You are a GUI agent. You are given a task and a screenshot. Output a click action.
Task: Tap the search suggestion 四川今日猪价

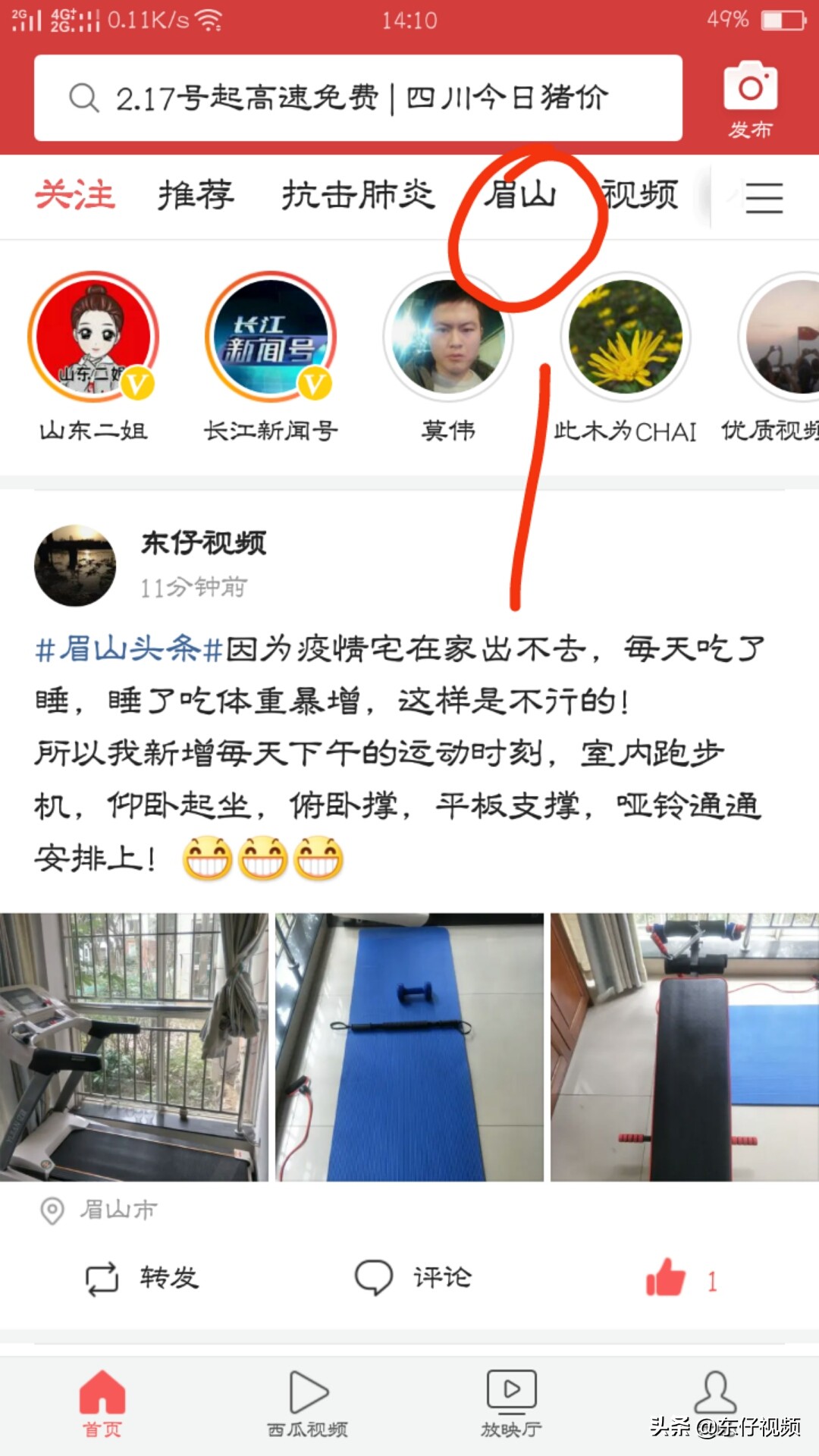tap(504, 99)
